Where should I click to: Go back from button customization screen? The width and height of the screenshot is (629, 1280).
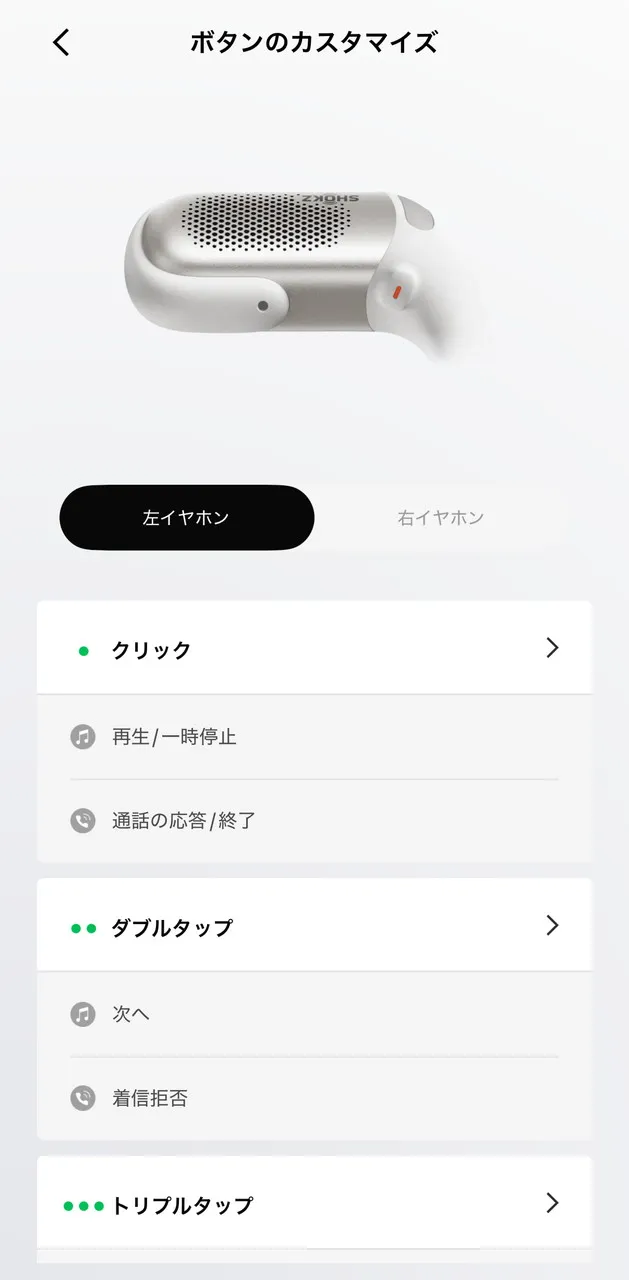(62, 42)
